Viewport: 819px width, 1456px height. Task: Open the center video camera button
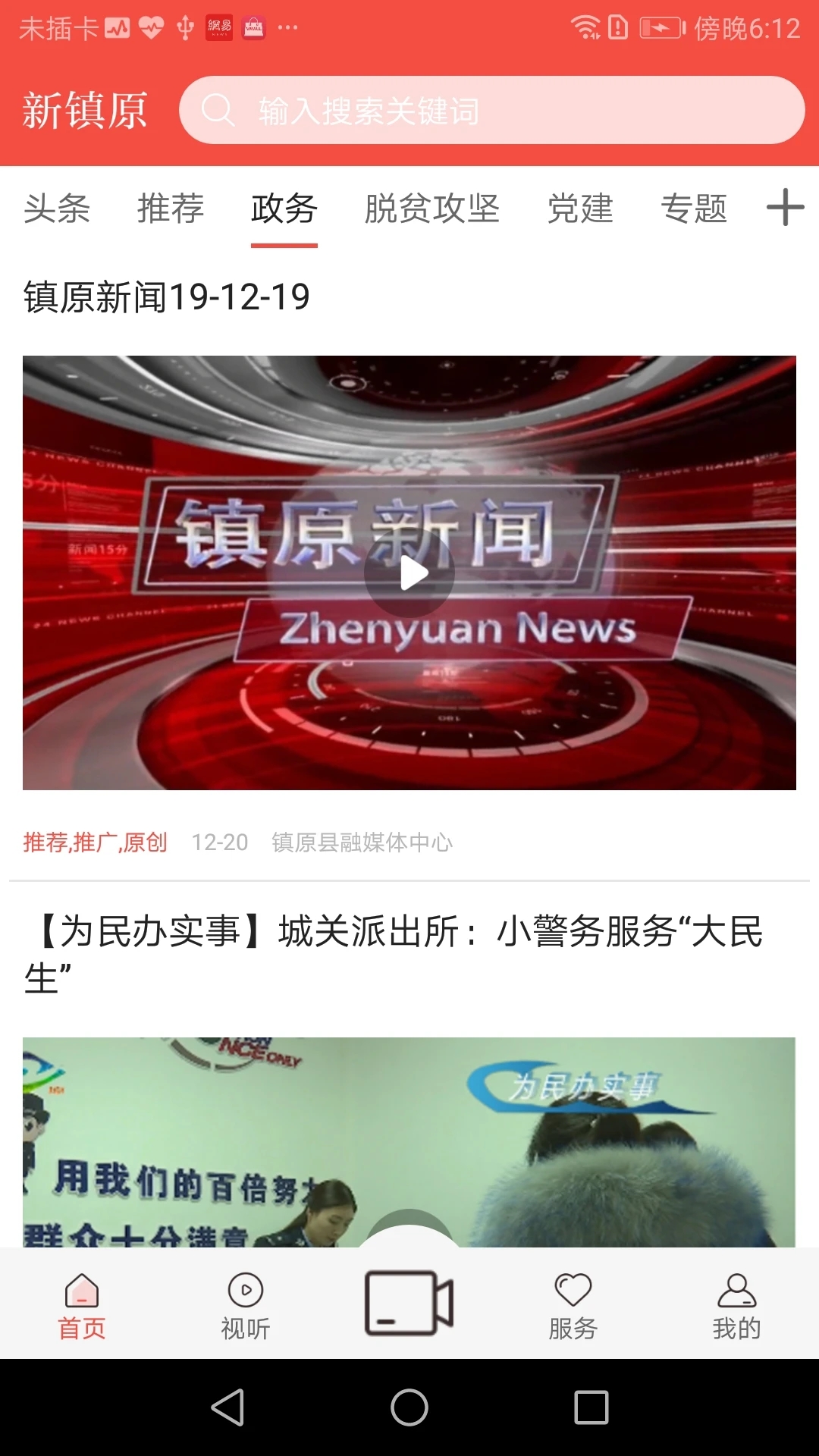409,1301
